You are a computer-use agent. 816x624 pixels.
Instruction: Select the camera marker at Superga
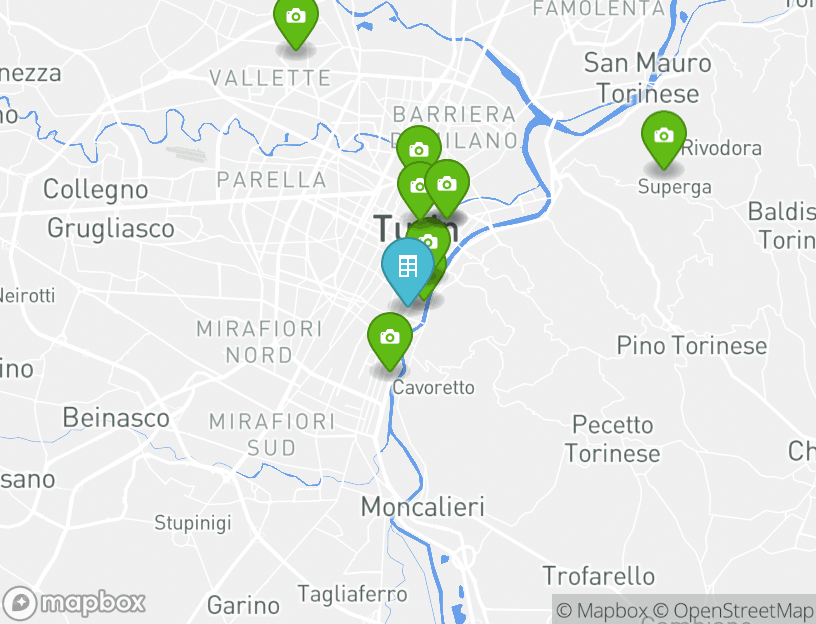(662, 136)
